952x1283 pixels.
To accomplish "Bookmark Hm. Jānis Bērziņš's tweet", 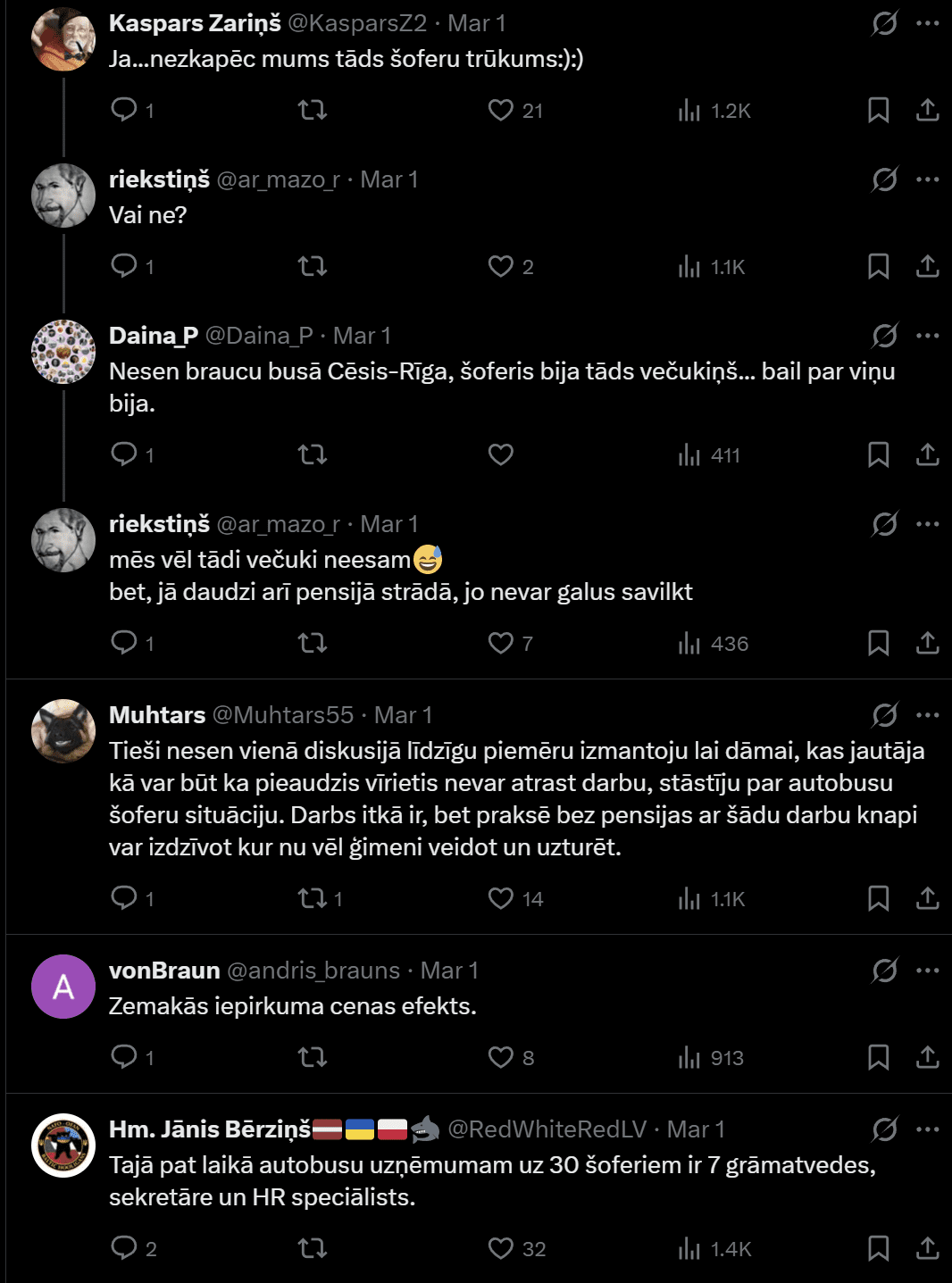I will (x=878, y=1248).
